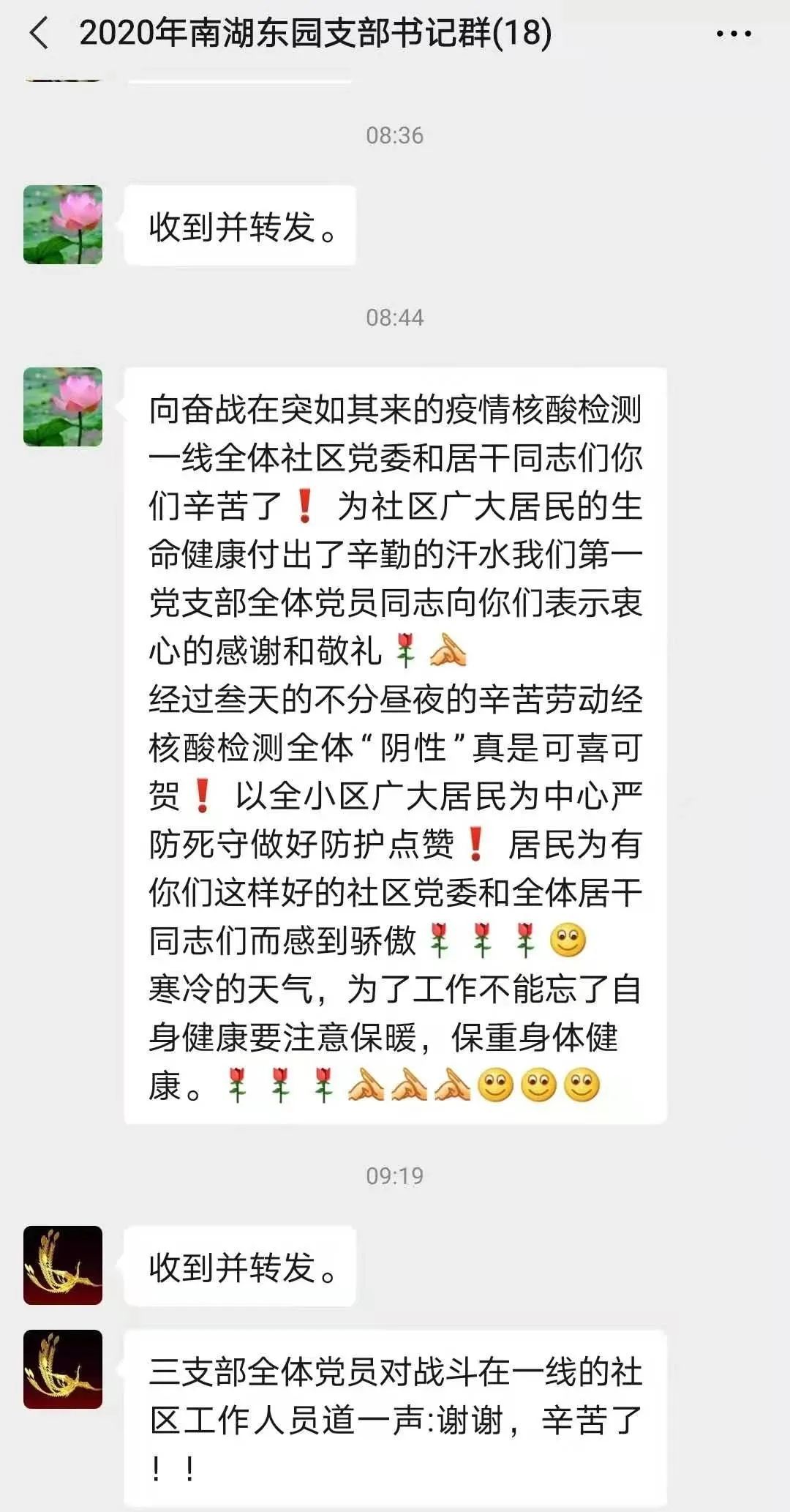Open the group chat options menu
The image size is (790, 1512).
coord(733,34)
